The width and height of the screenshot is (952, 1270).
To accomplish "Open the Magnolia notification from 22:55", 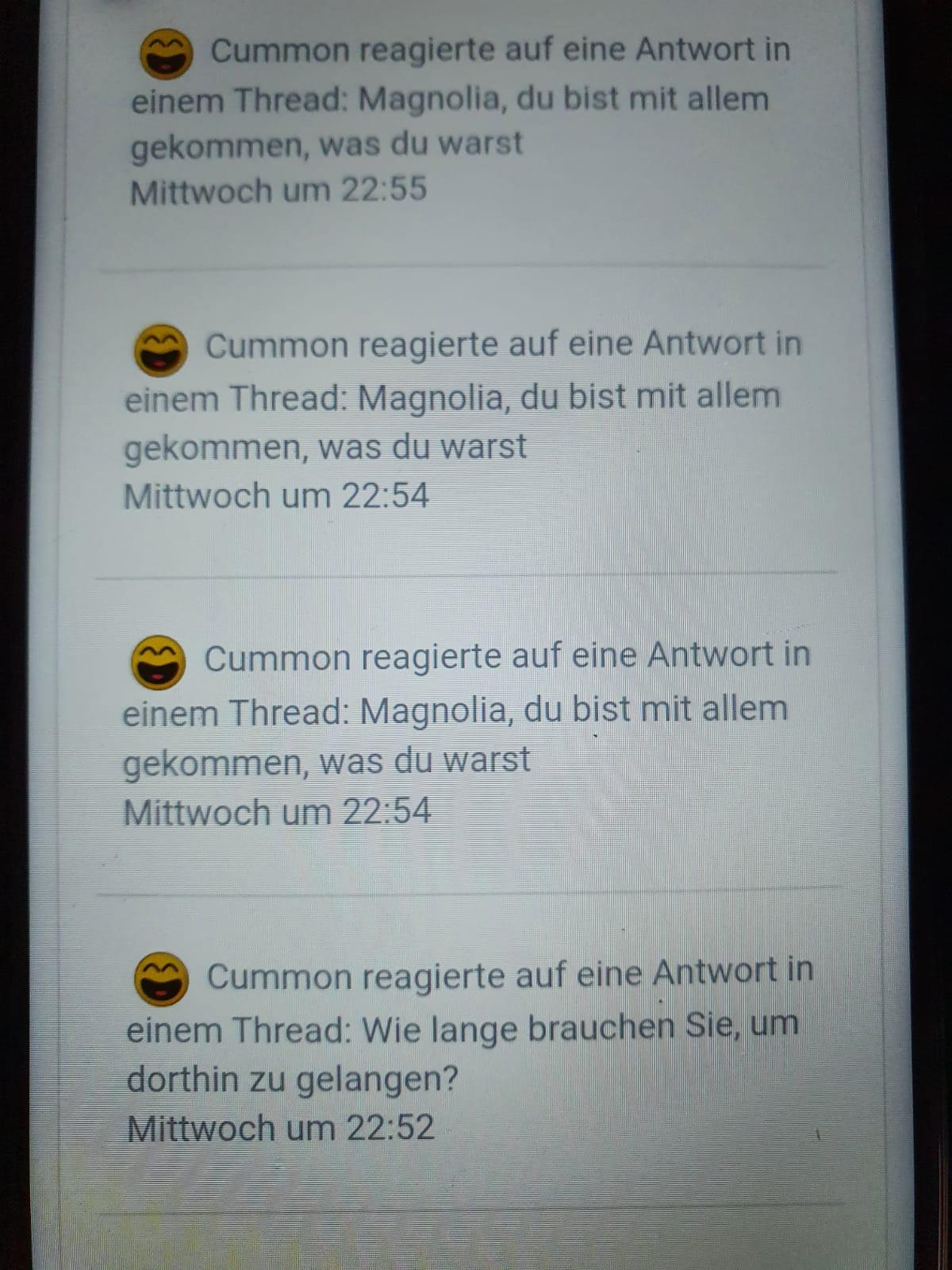I will point(460,119).
